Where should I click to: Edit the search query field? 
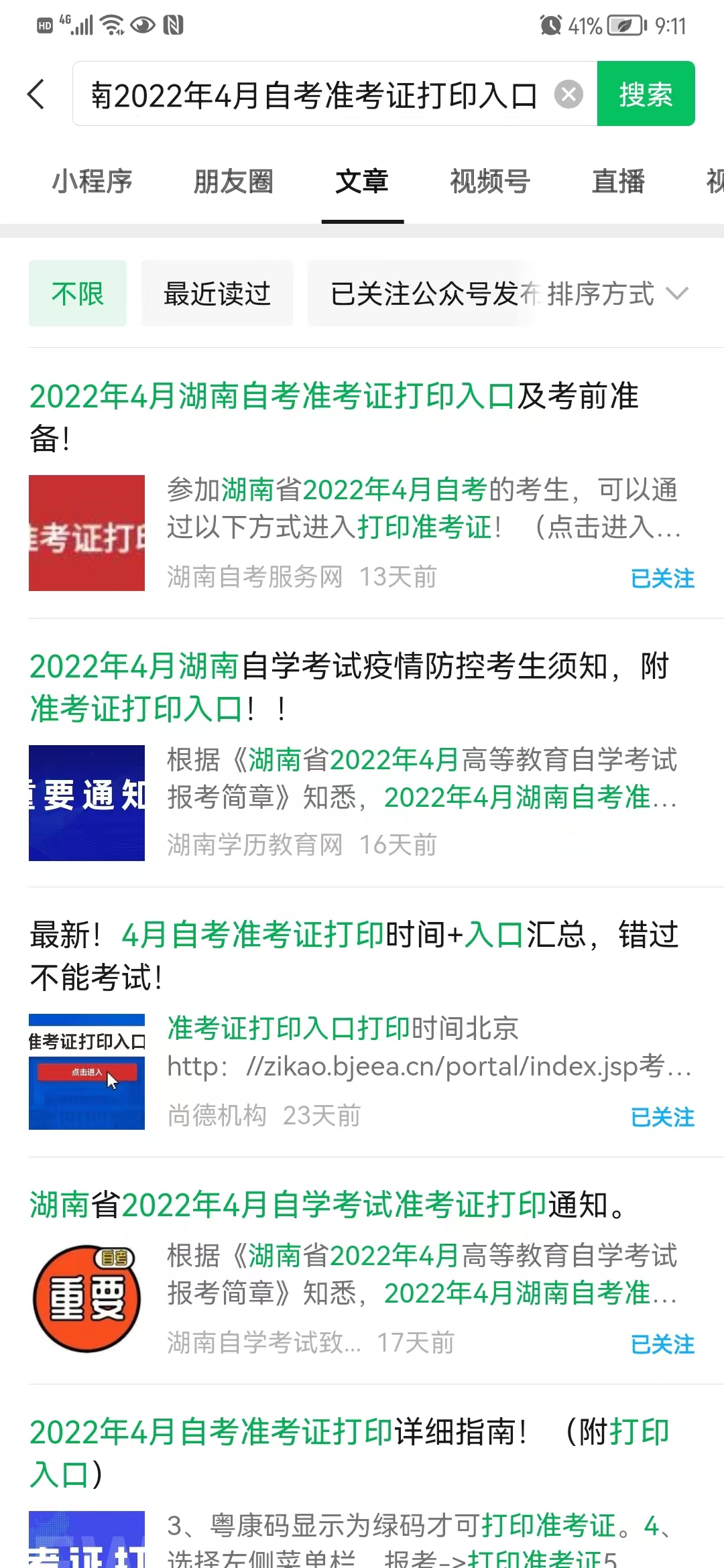click(x=314, y=94)
